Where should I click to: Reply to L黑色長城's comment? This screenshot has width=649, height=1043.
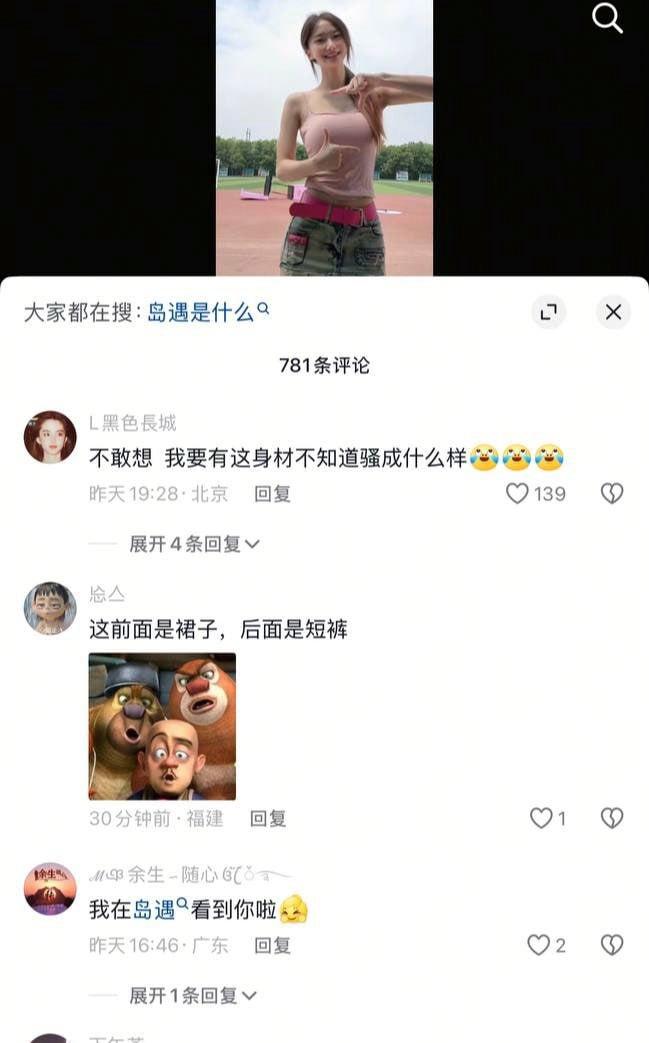272,494
